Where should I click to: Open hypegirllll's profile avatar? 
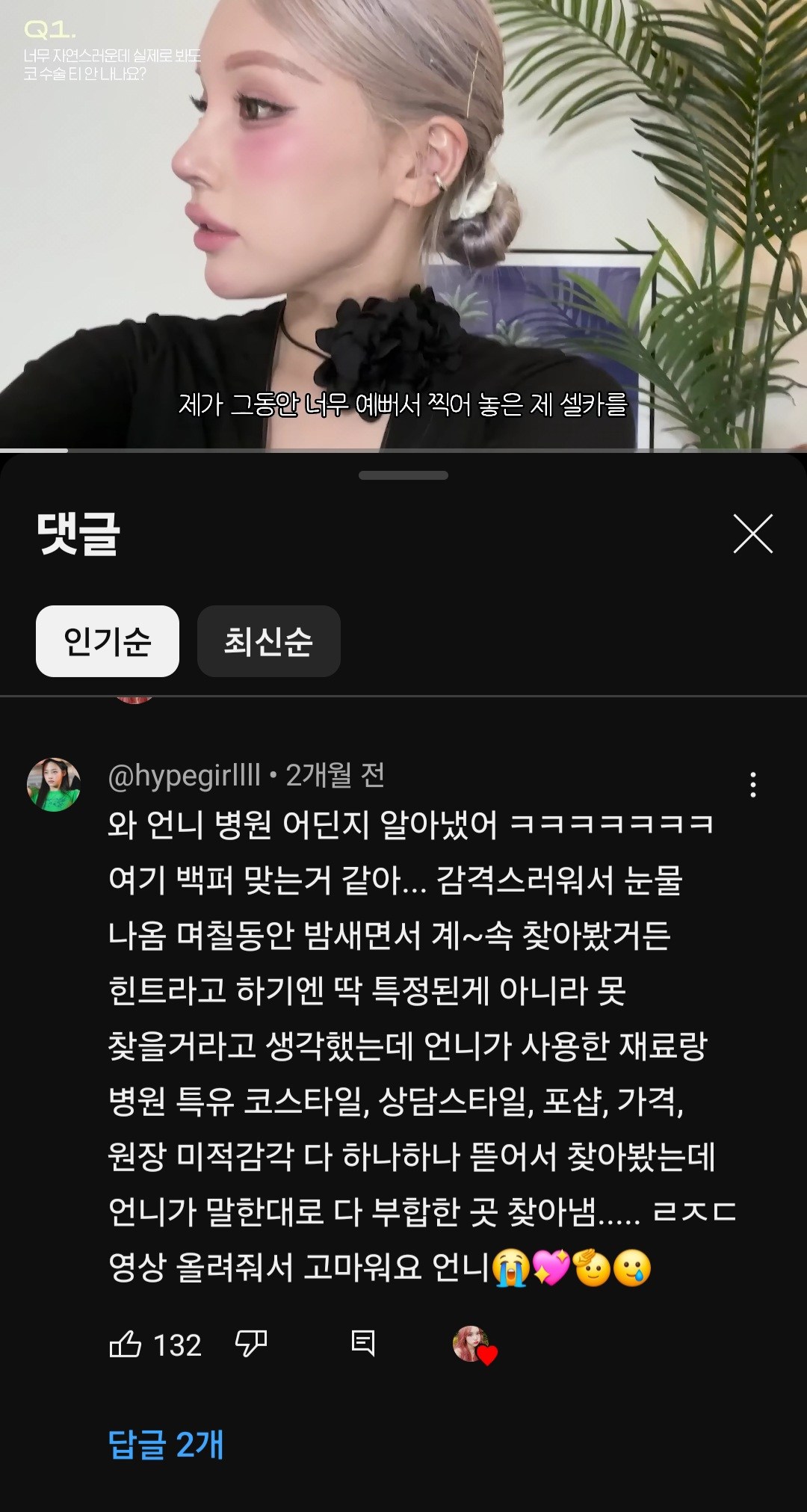click(x=54, y=784)
